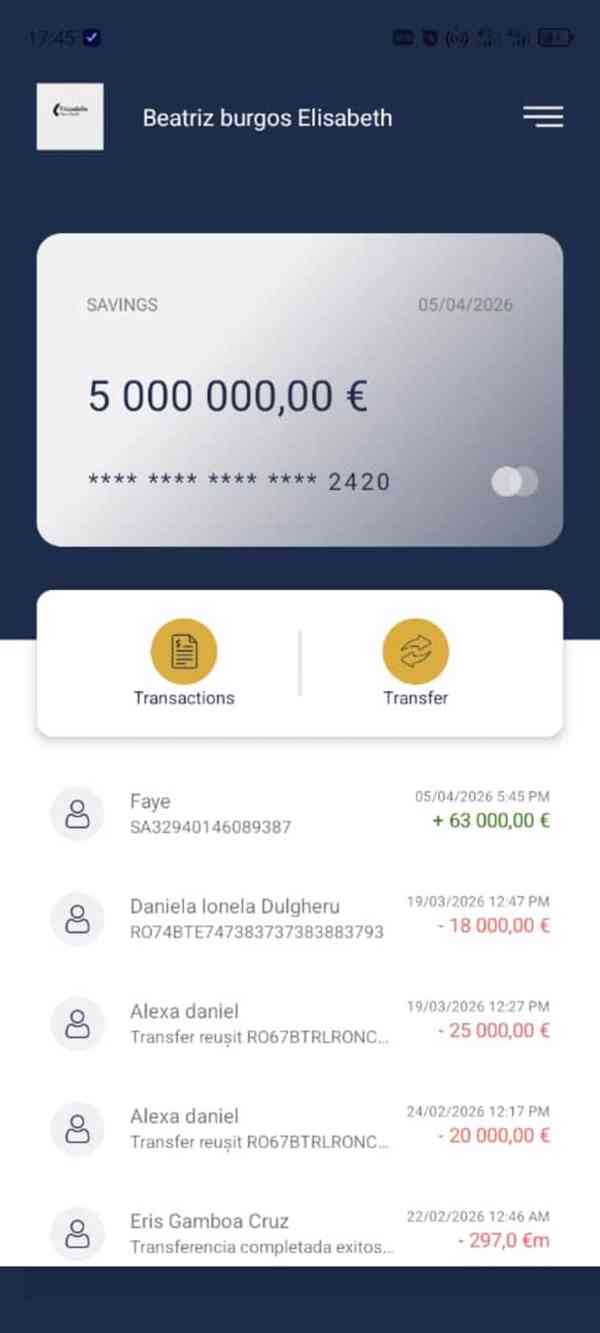This screenshot has height=1333, width=600.
Task: View Faye's +63 000,00 € transaction
Action: click(300, 813)
